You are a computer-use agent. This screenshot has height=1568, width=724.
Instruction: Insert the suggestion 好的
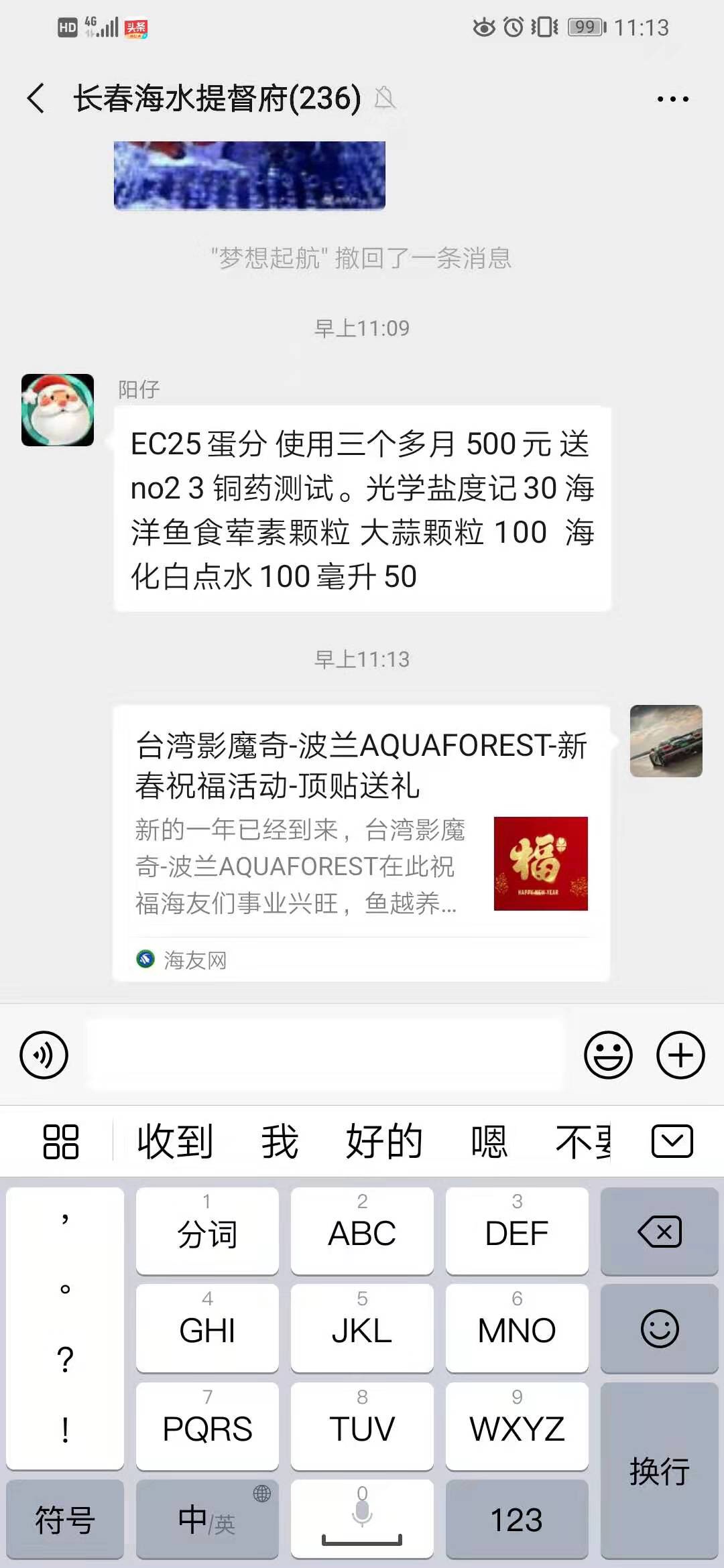coord(384,1142)
